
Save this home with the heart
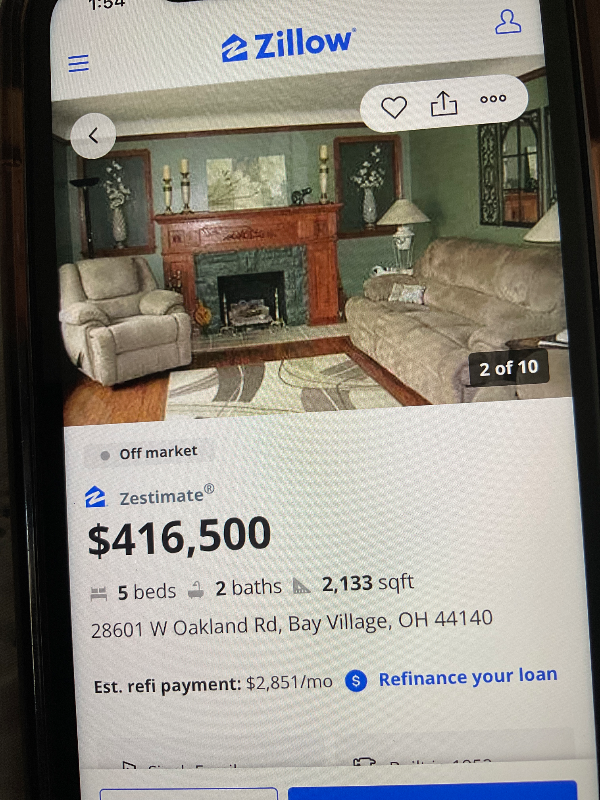394,106
